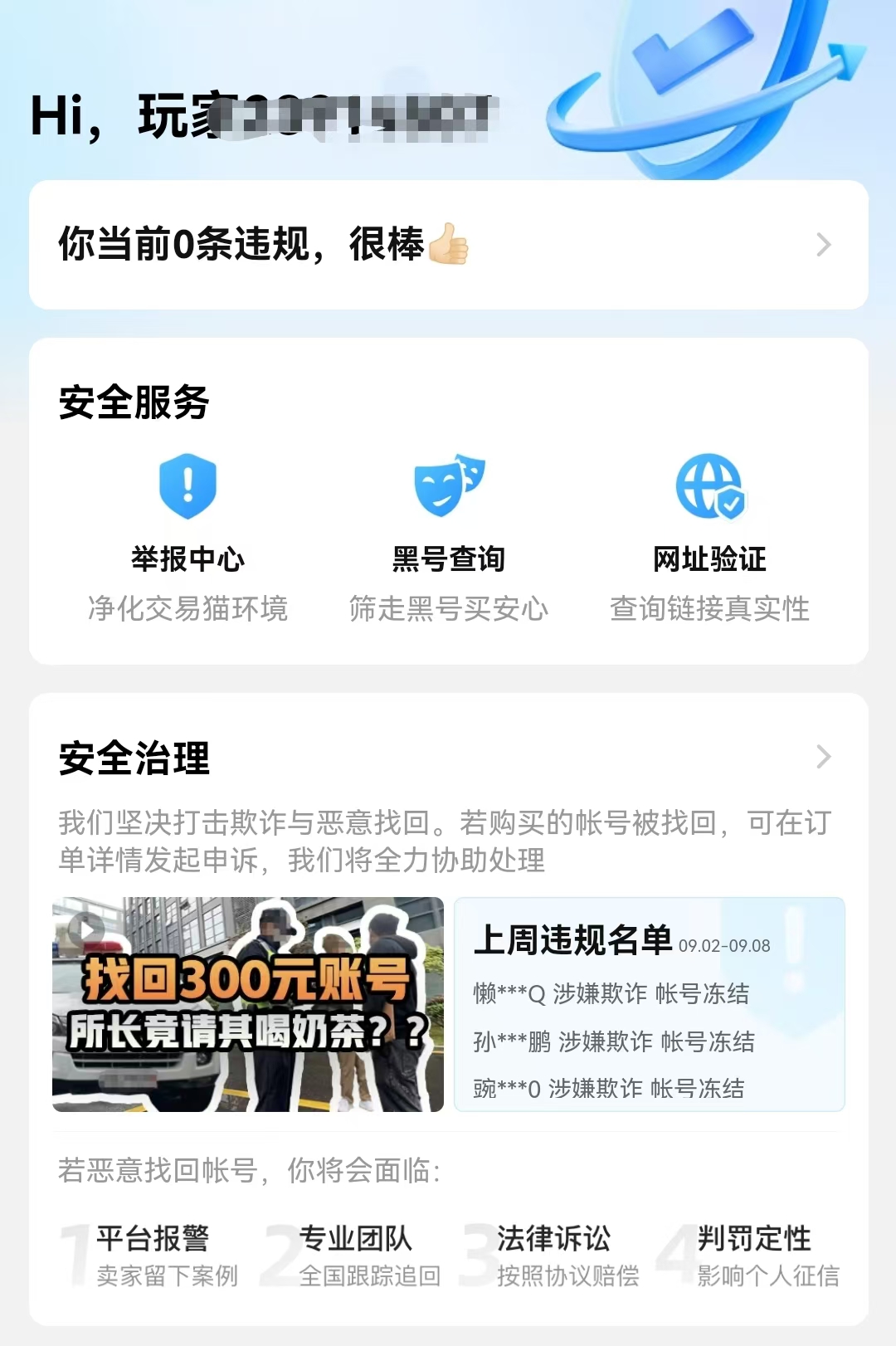Open 举报中心 report center
The width and height of the screenshot is (896, 1346).
(187, 535)
